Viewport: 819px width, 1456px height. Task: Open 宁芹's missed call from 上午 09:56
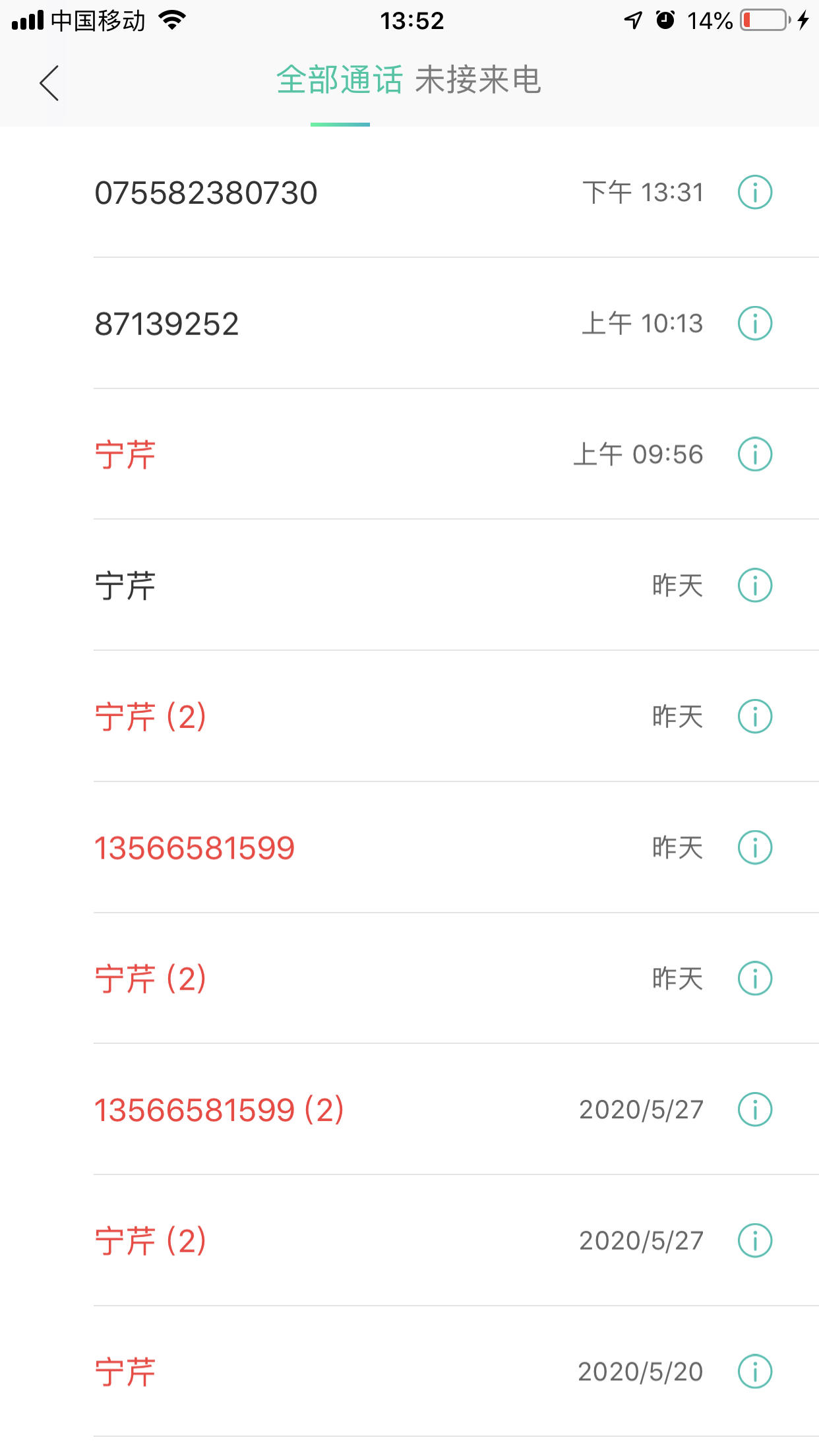tap(409, 454)
